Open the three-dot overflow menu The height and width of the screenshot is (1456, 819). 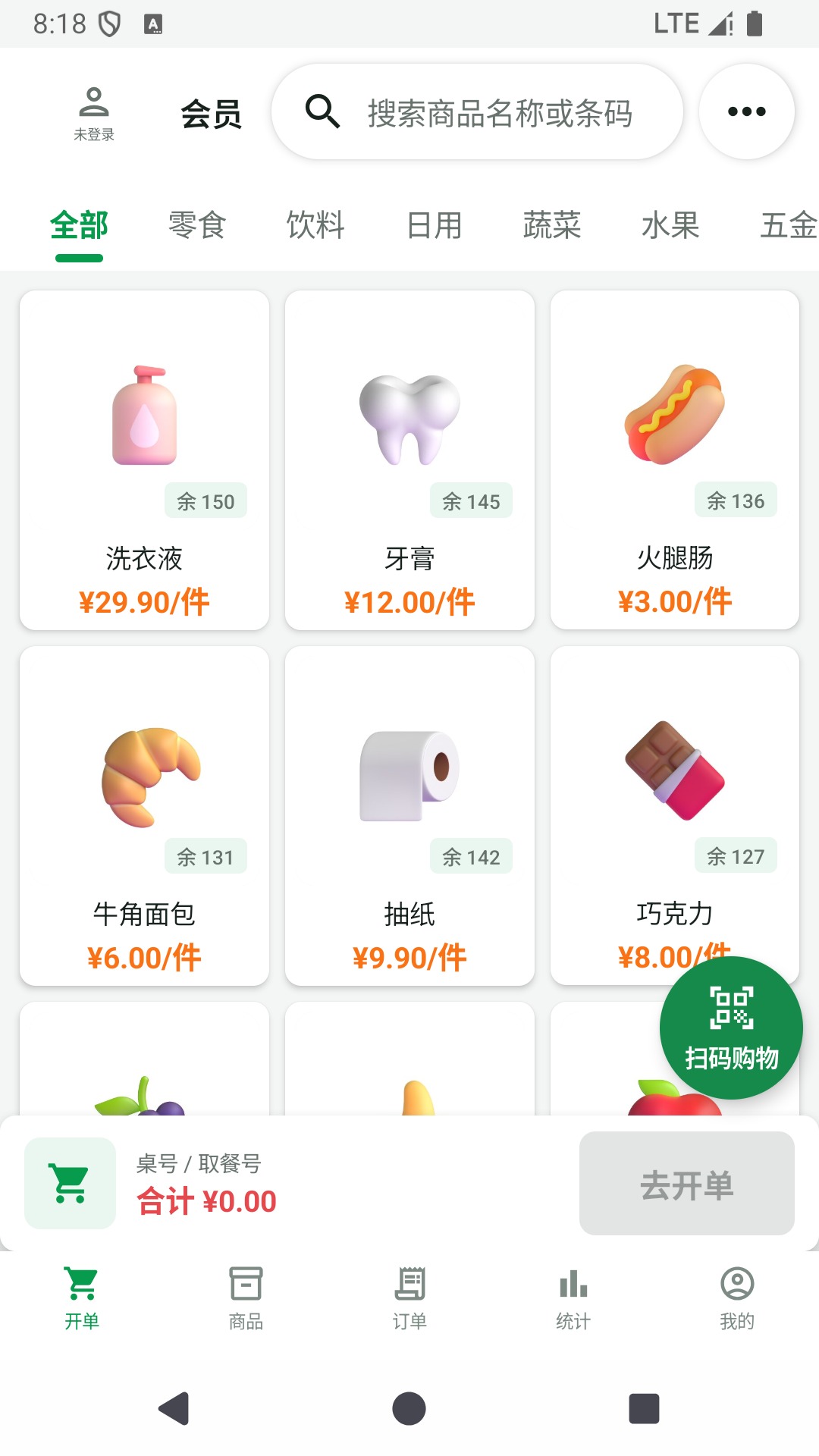746,111
